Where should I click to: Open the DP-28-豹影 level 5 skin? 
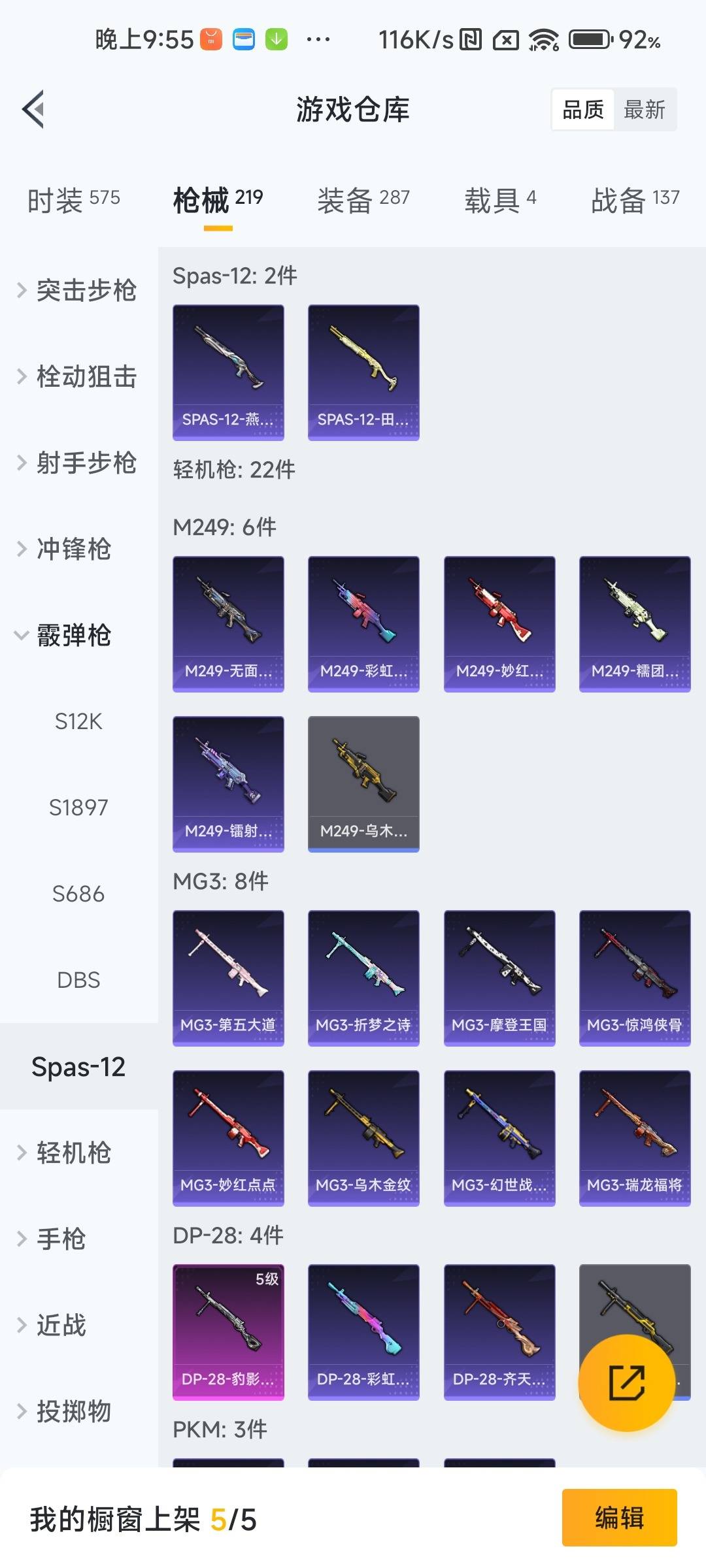click(x=228, y=1333)
